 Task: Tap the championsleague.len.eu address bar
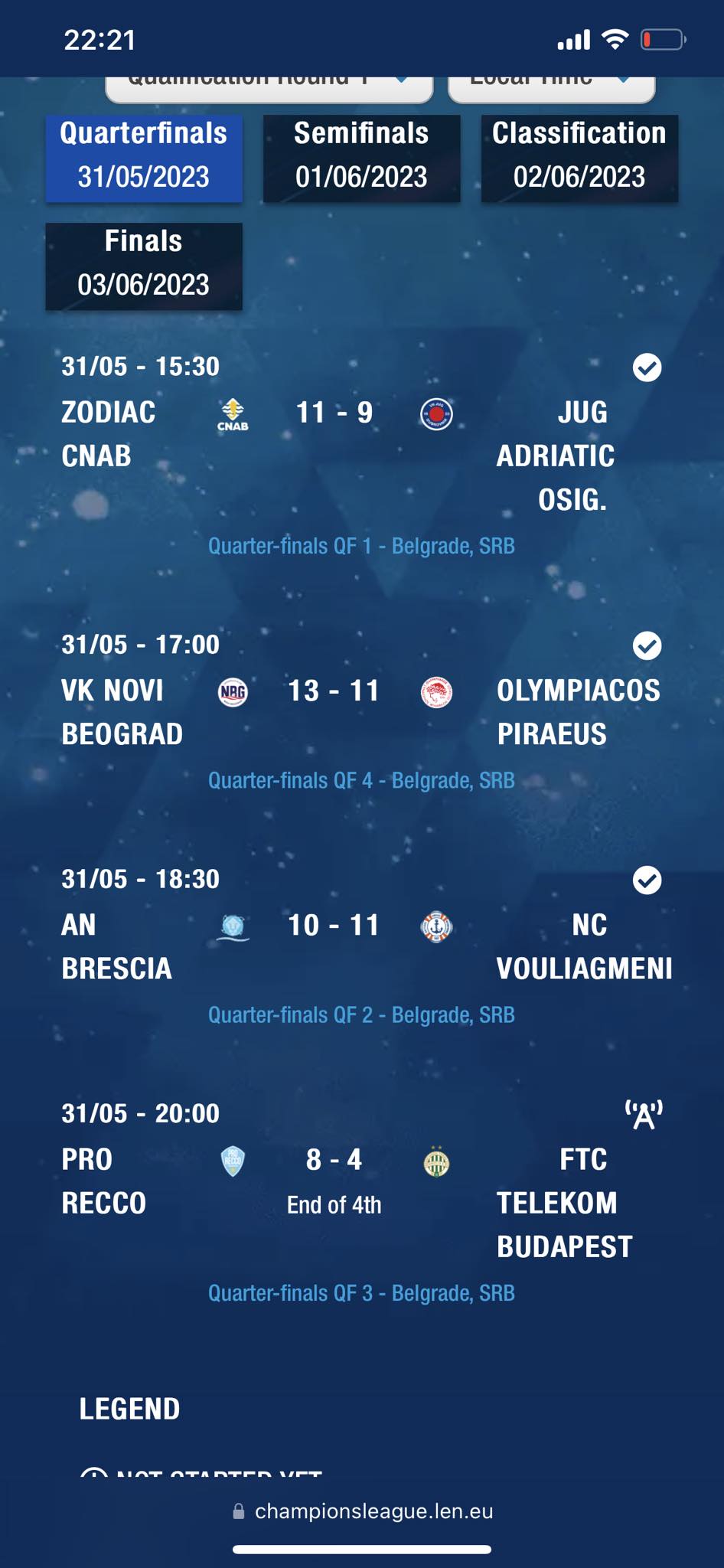363,1511
